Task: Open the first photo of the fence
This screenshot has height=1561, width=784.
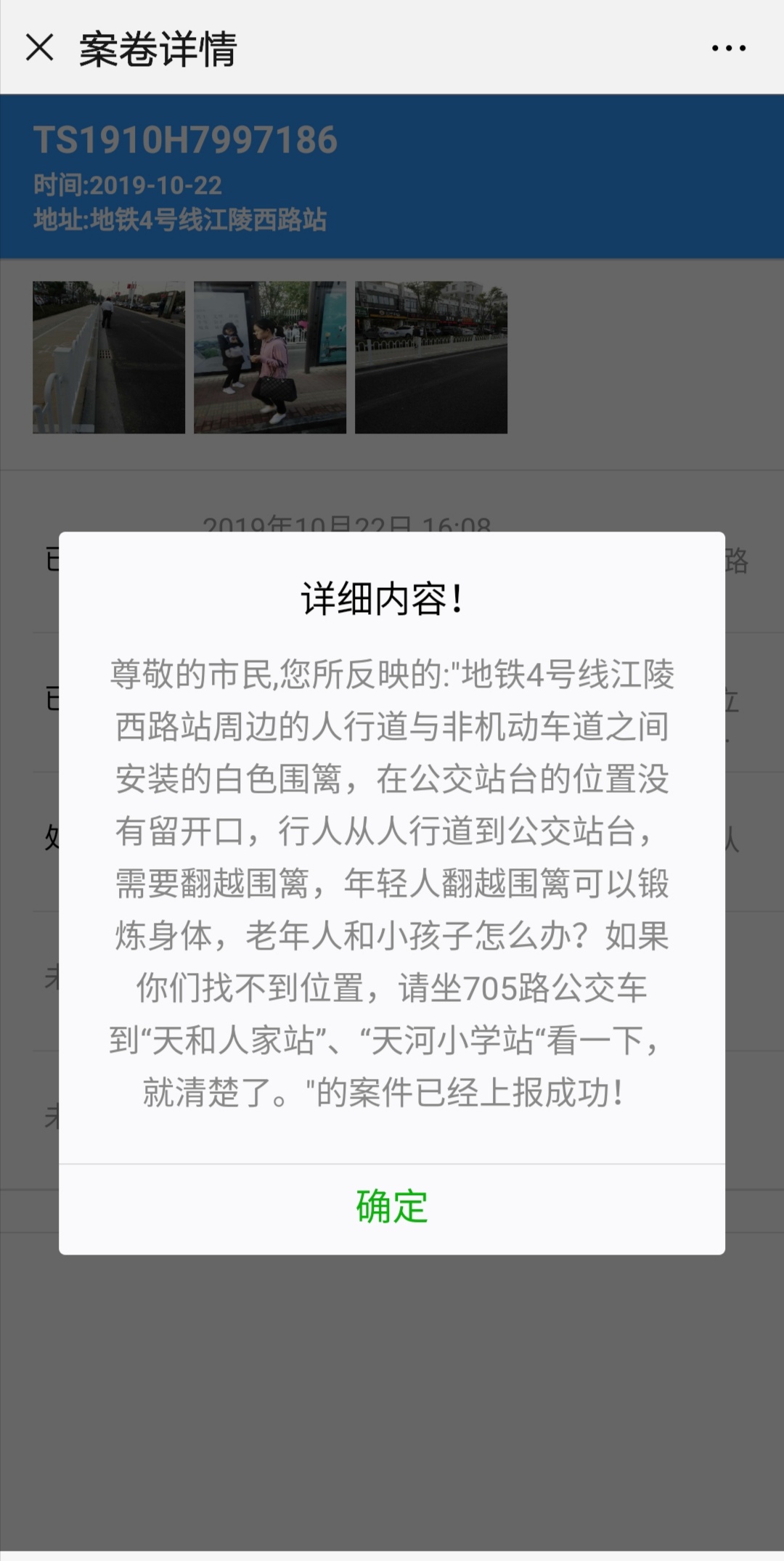Action: [x=109, y=357]
